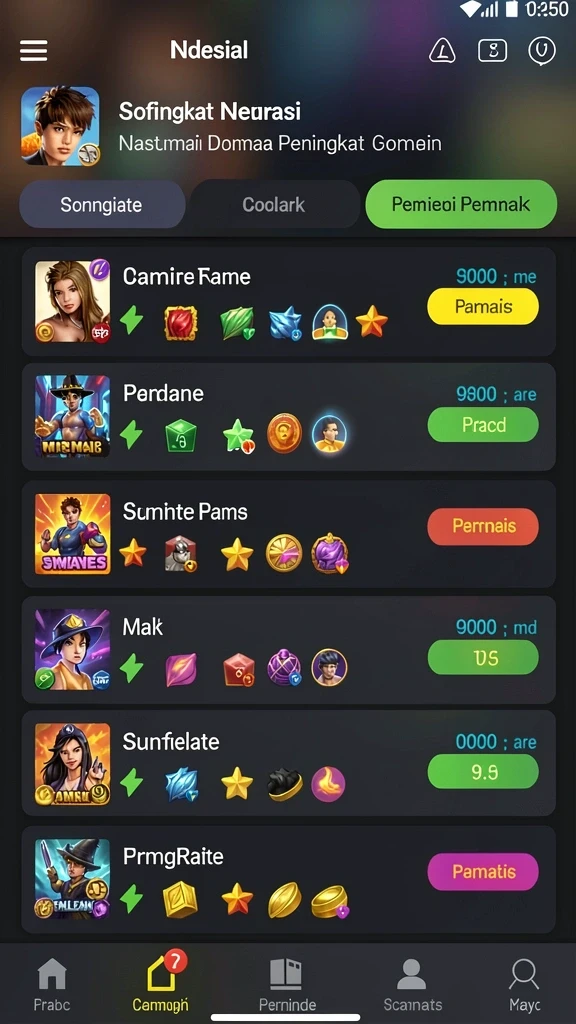The height and width of the screenshot is (1024, 576).
Task: Tap the 9.9 button for Sunfielate
Action: pyautogui.click(x=483, y=773)
